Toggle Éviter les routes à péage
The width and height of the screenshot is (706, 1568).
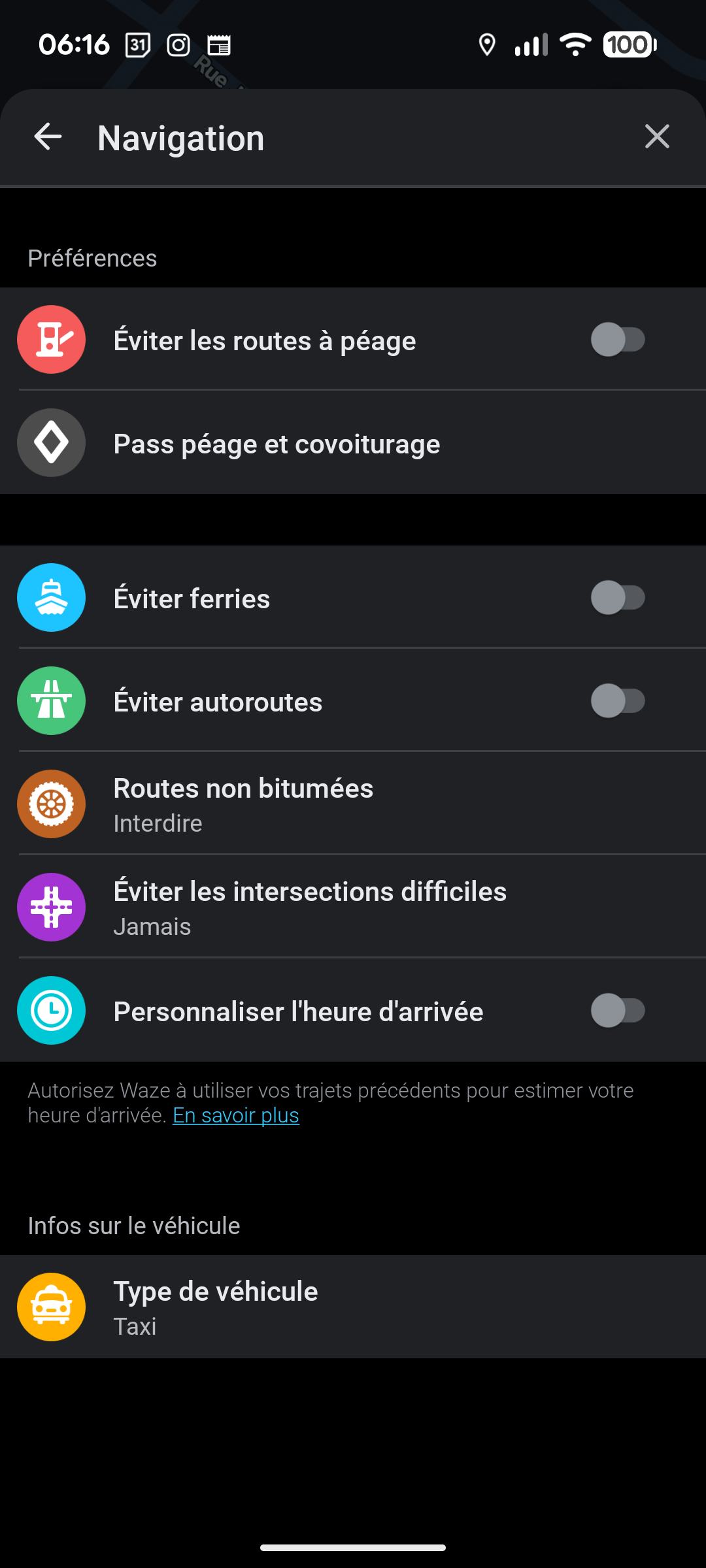[618, 340]
